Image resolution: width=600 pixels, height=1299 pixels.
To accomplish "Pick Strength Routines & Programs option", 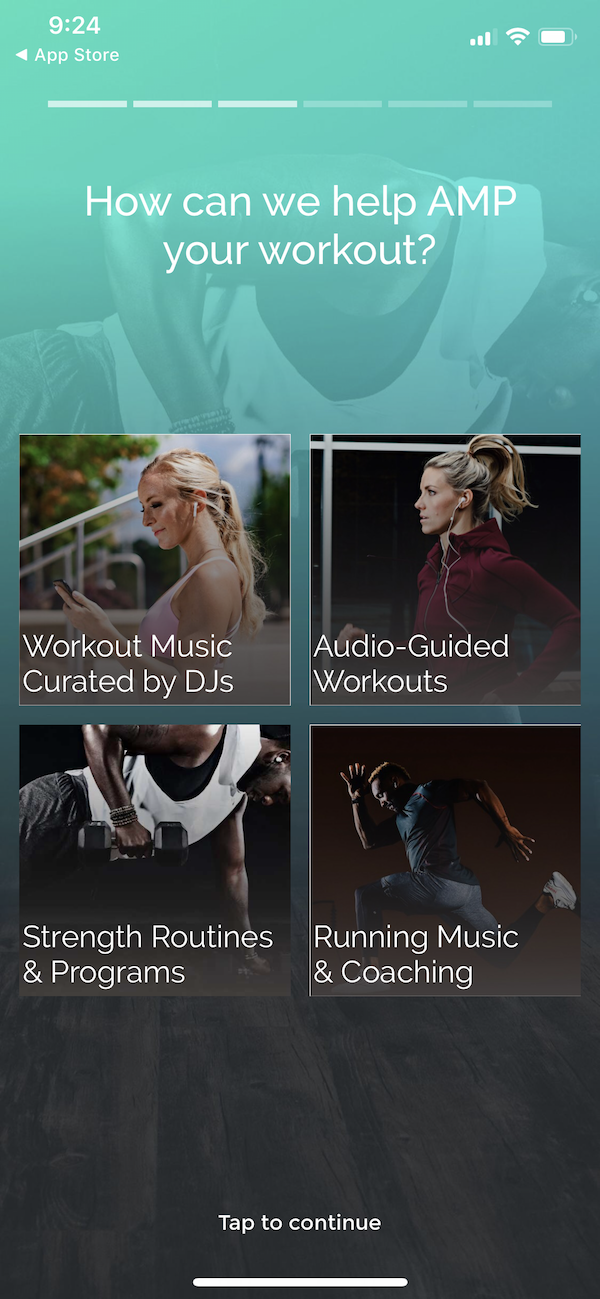I will click(x=155, y=861).
